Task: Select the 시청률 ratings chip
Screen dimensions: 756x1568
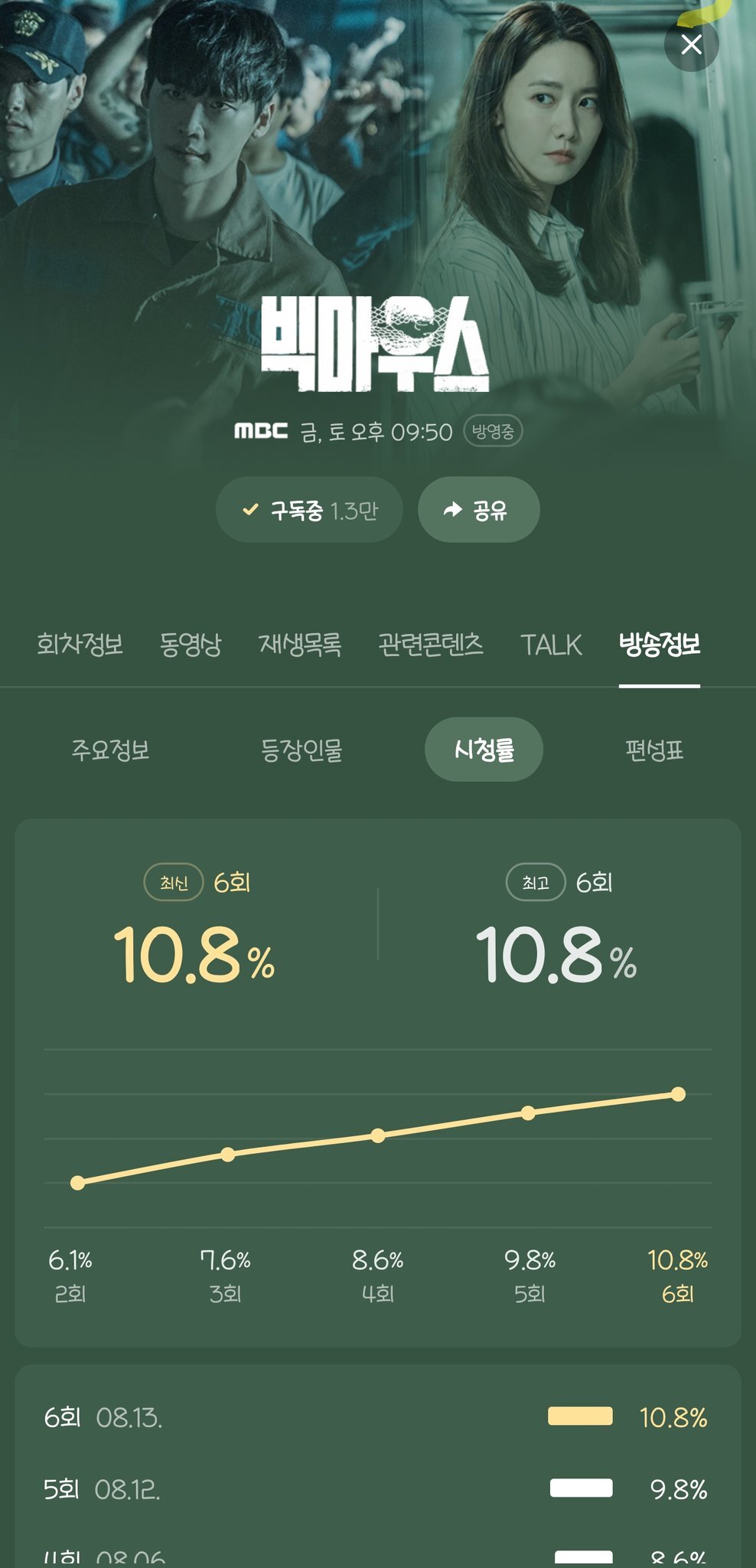Action: coord(484,750)
